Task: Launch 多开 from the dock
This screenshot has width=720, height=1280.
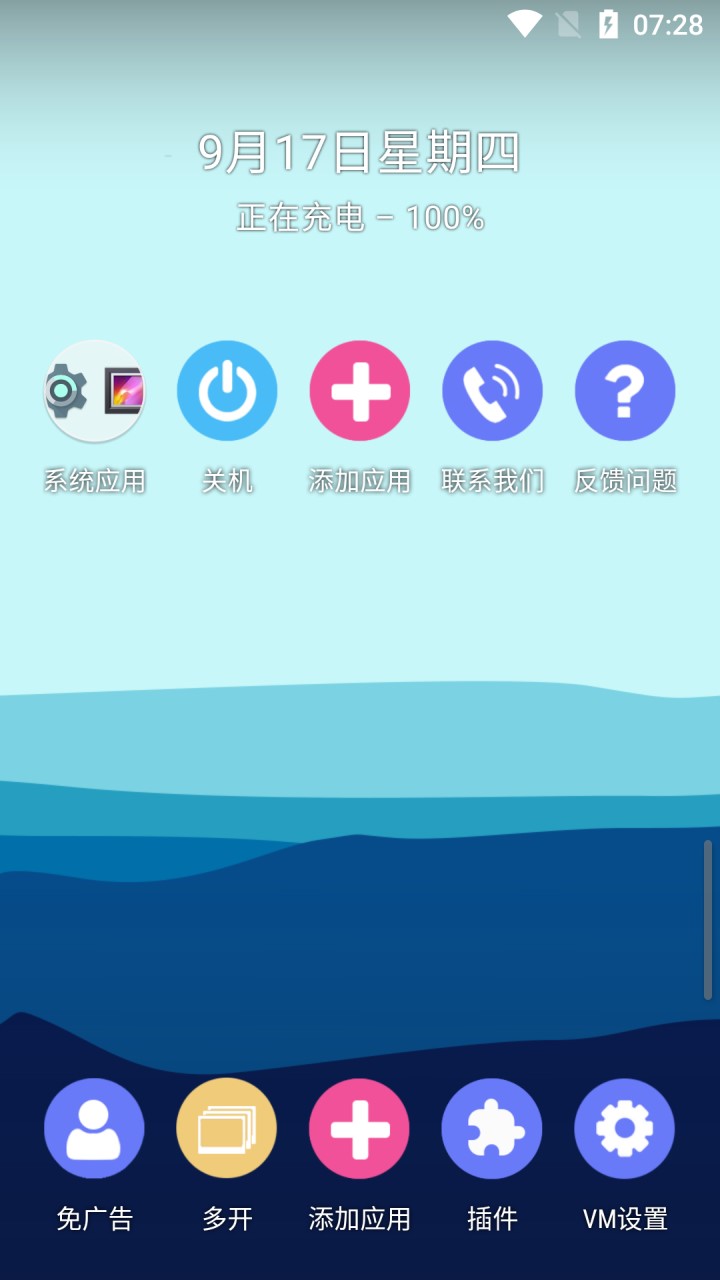Action: [227, 1128]
